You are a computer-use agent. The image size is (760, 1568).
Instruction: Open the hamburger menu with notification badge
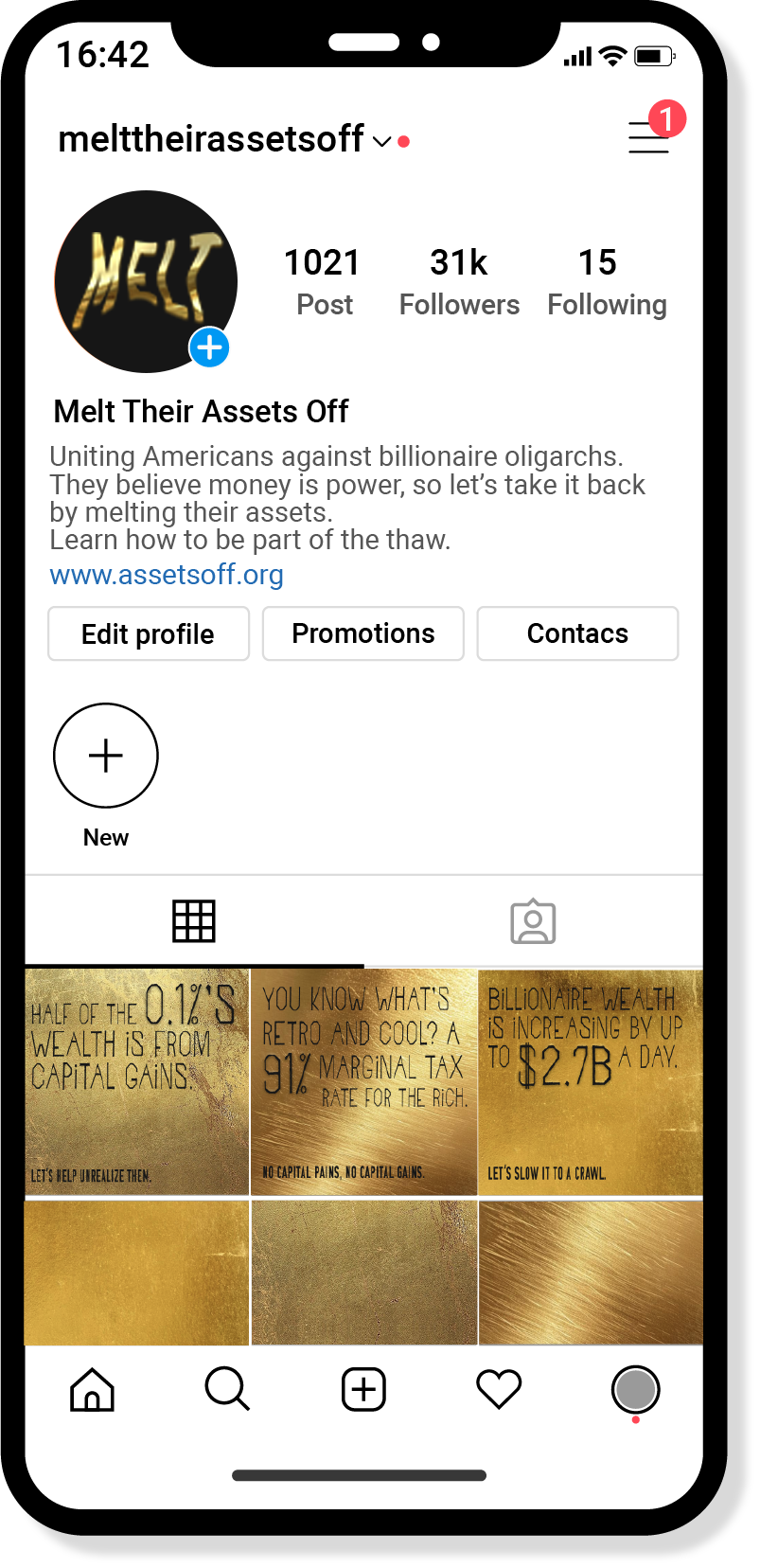pos(650,136)
